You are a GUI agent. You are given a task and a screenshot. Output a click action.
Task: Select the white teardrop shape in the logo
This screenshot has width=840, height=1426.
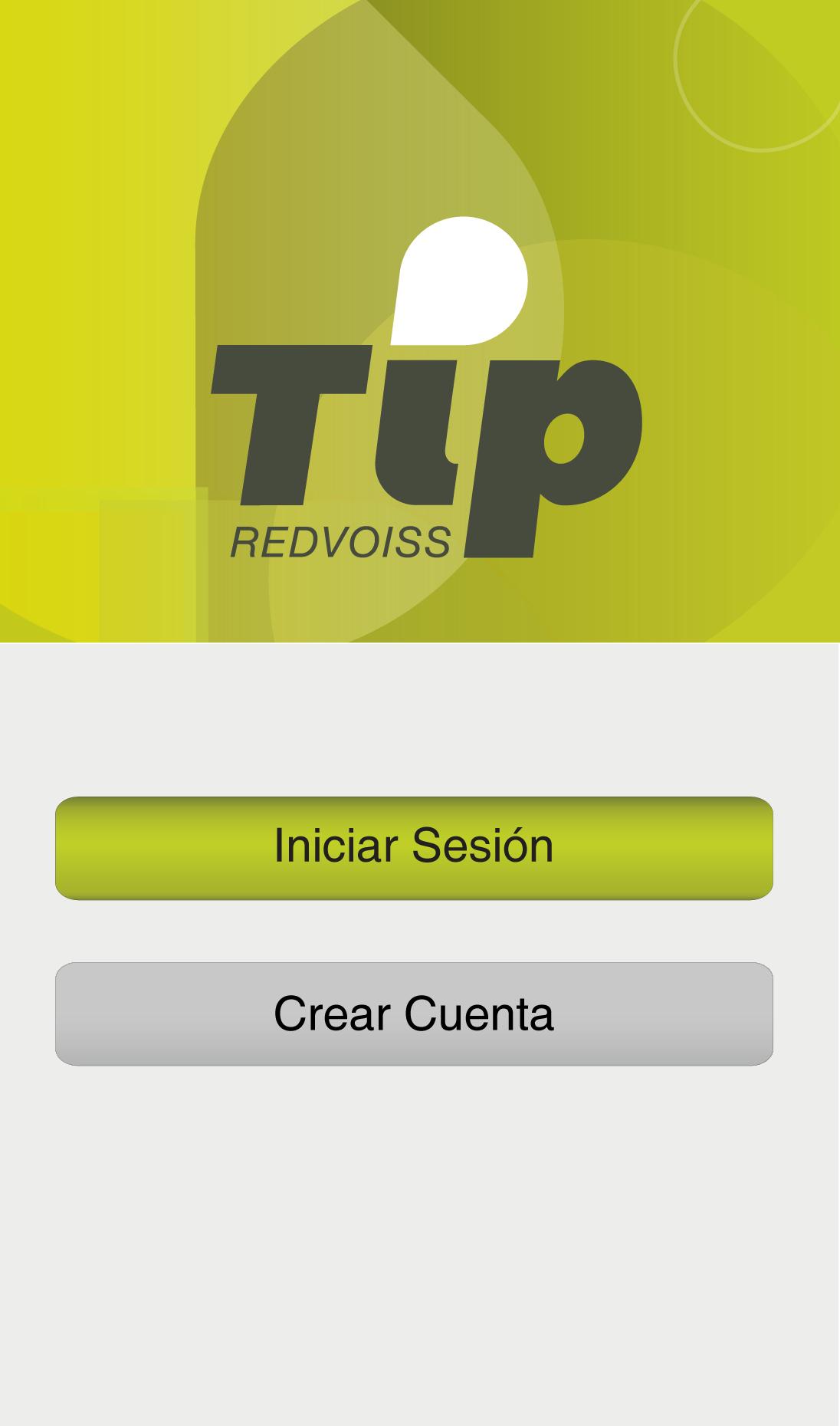pos(460,276)
